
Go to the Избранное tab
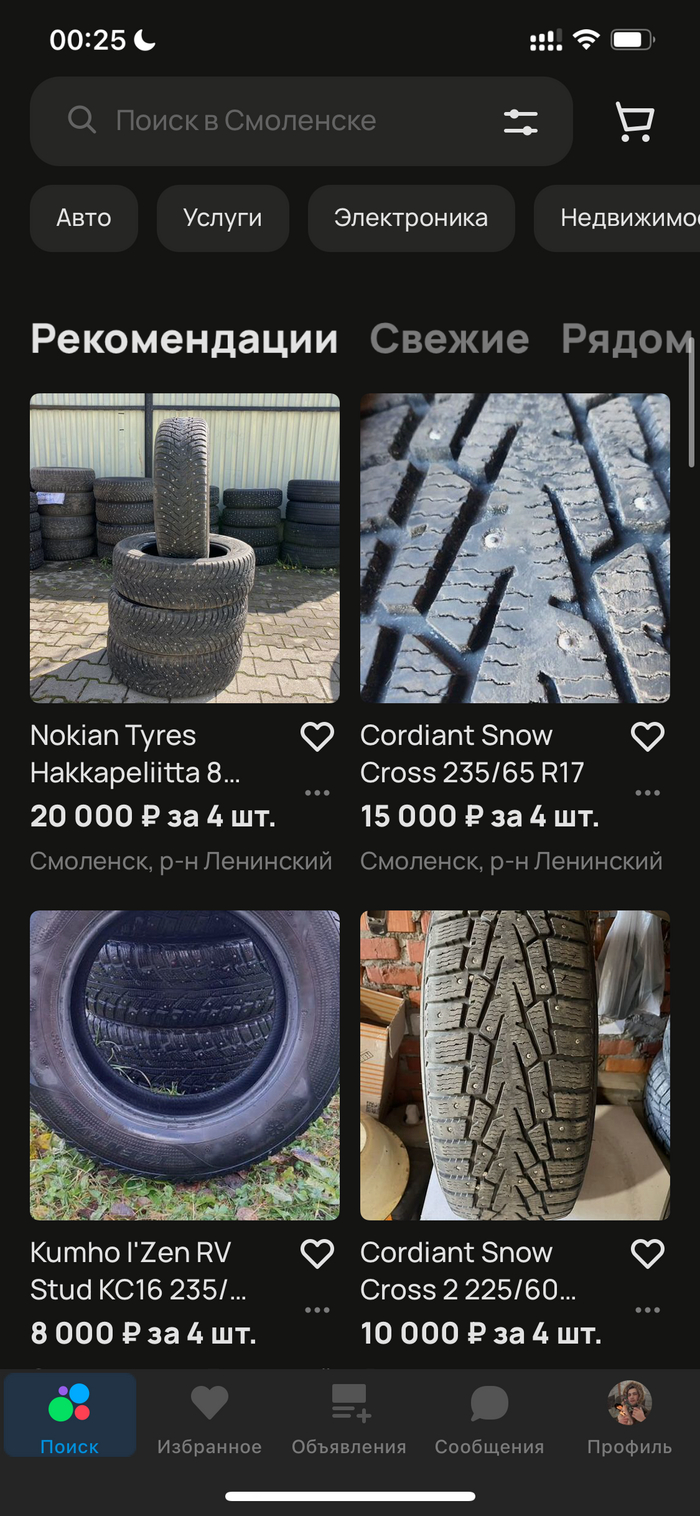click(209, 1418)
